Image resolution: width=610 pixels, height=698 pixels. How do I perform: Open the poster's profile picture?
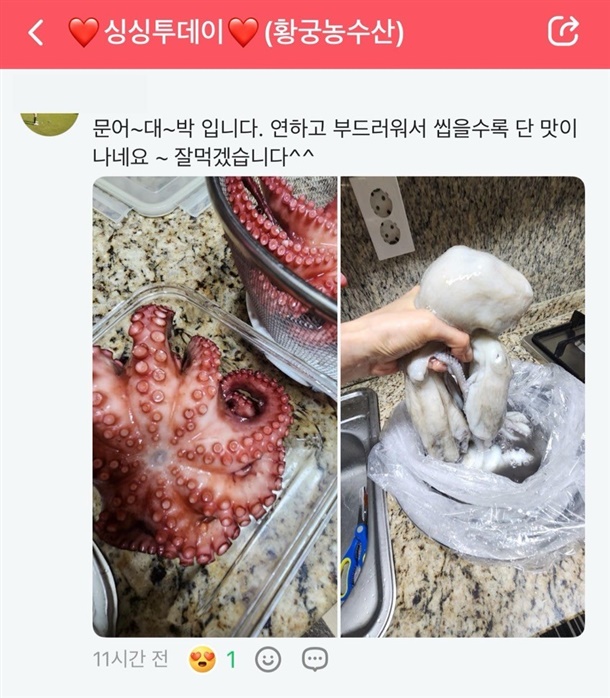tap(49, 125)
